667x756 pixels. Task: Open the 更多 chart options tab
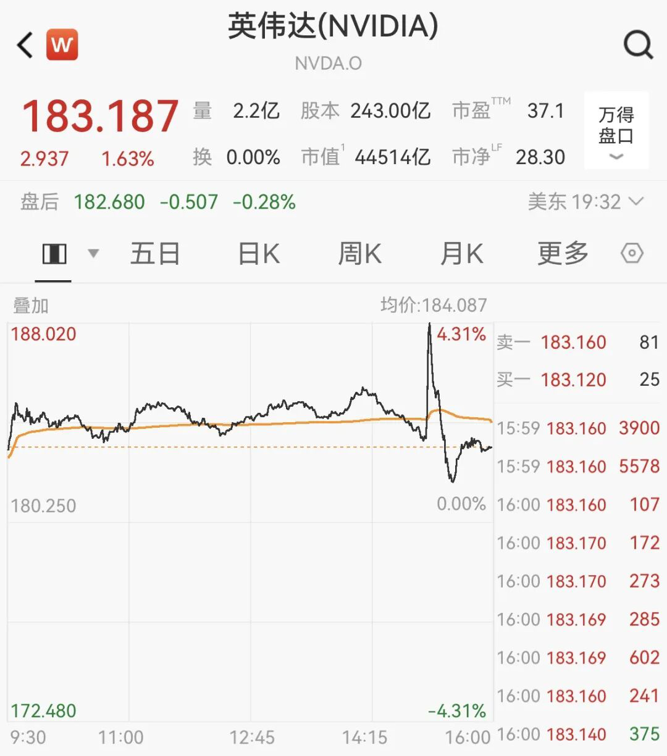point(563,254)
